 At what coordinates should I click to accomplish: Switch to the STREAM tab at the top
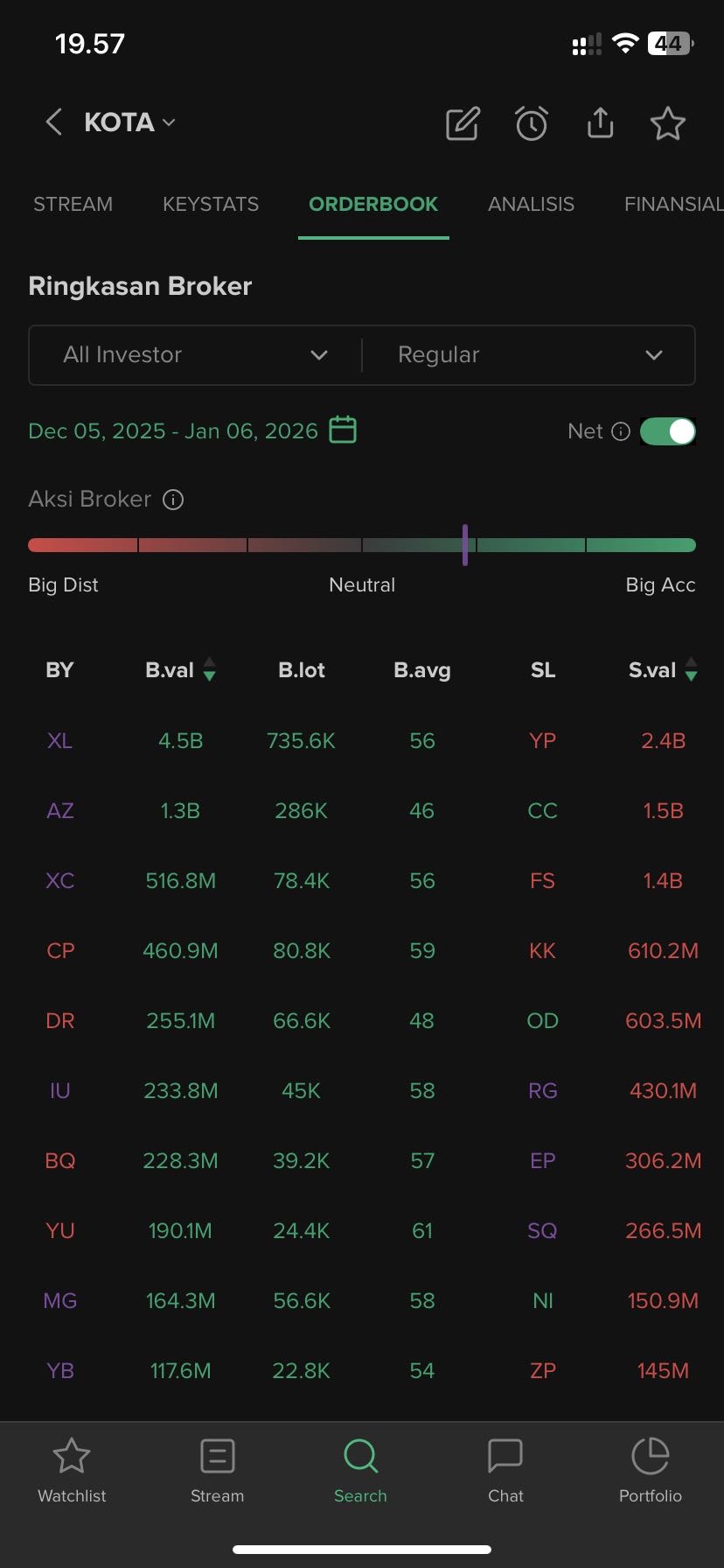(x=73, y=204)
